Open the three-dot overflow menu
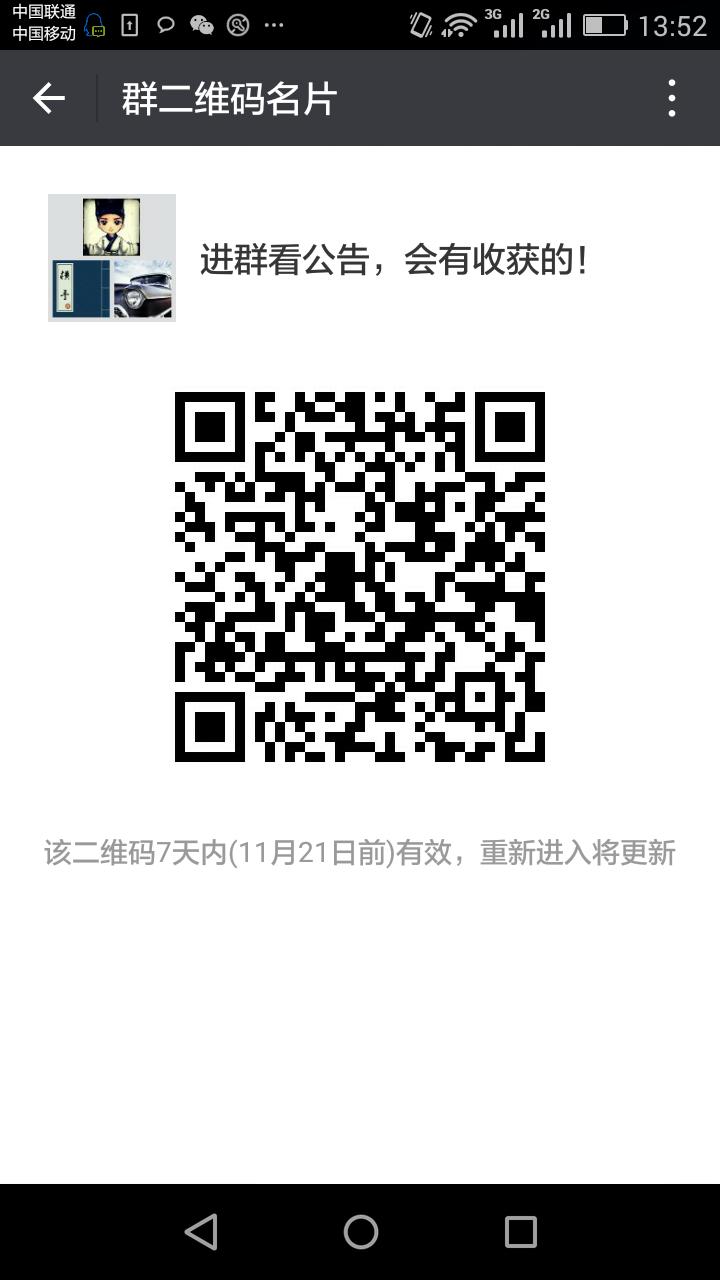 672,98
